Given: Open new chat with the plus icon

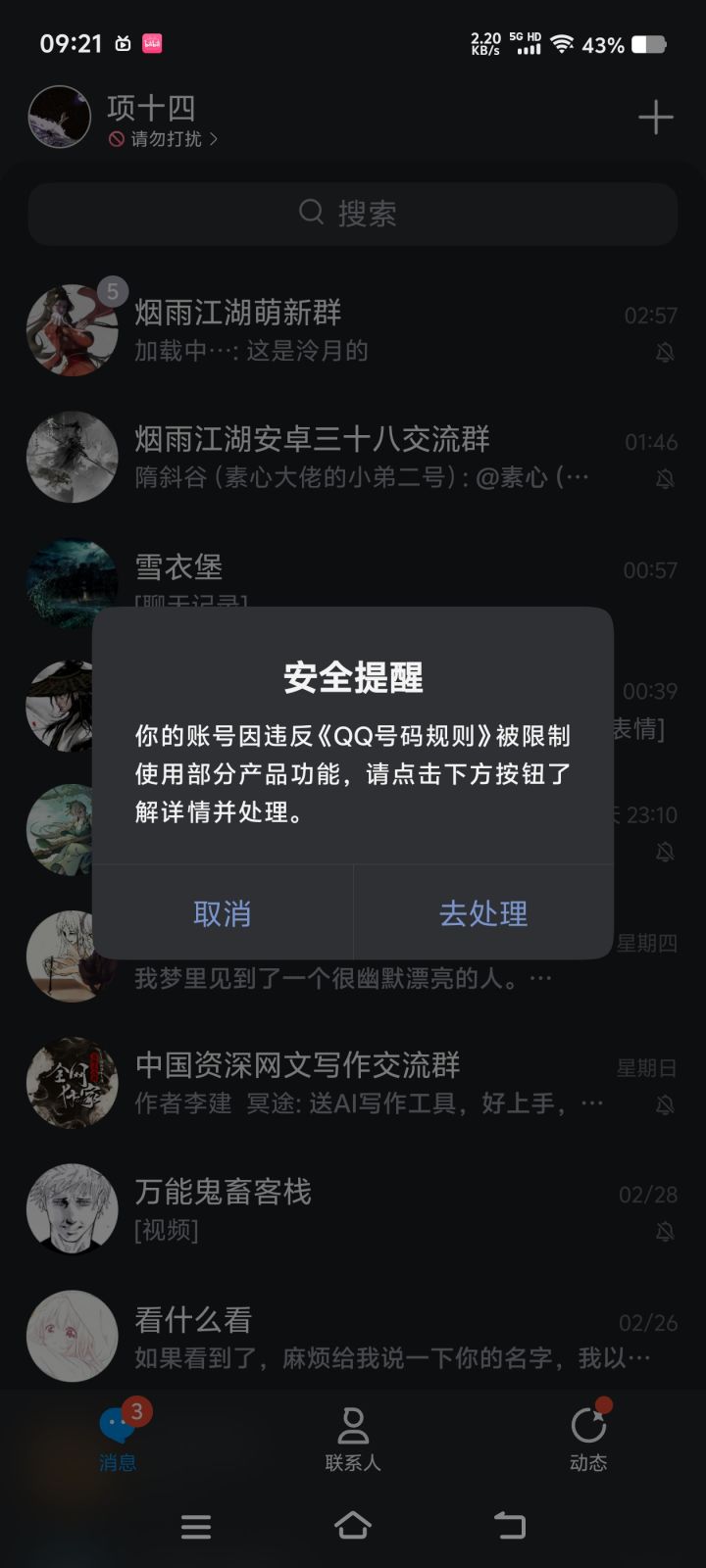Looking at the screenshot, I should click(655, 117).
